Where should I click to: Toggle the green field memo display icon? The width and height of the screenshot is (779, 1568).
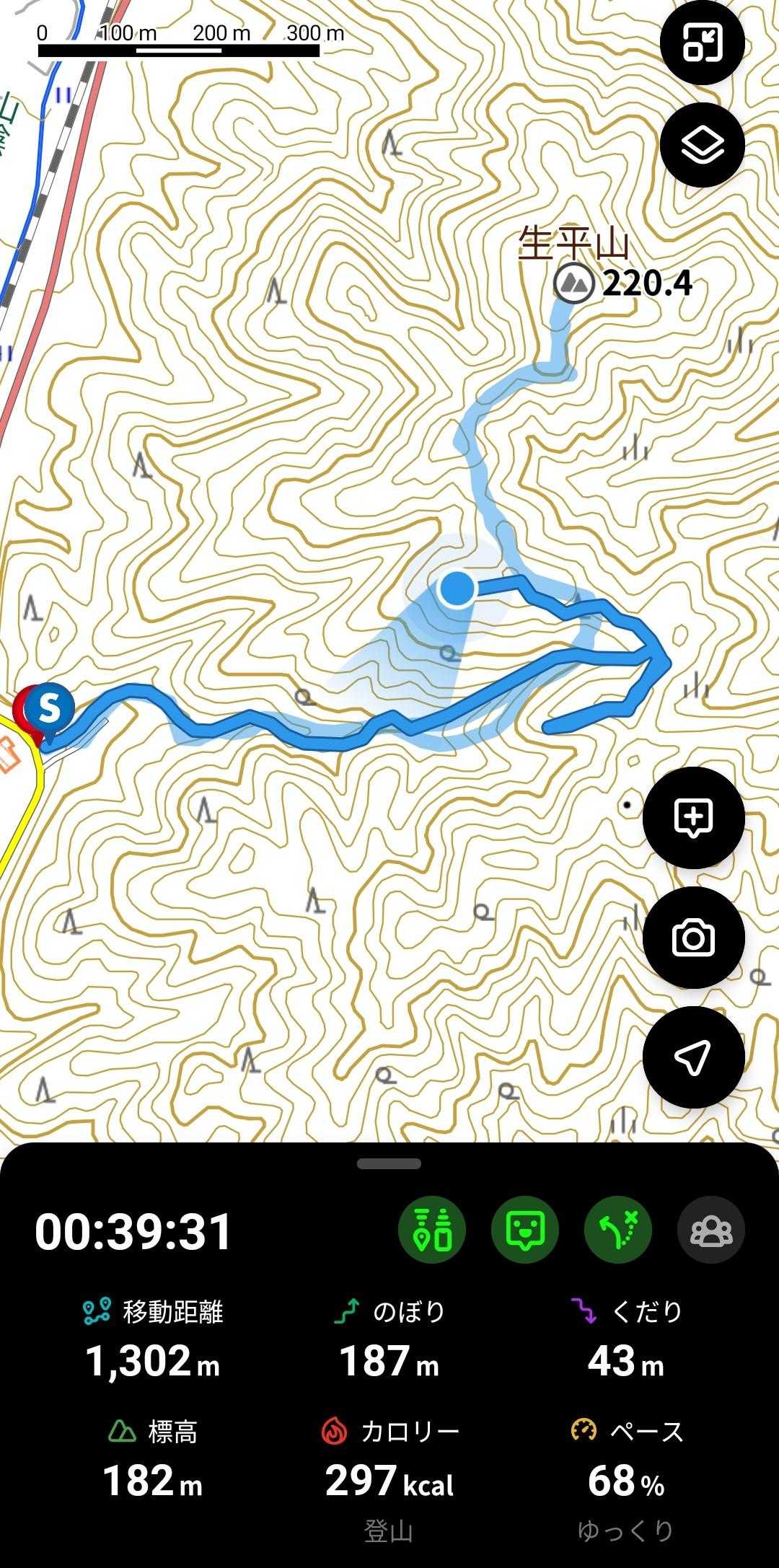[525, 1230]
